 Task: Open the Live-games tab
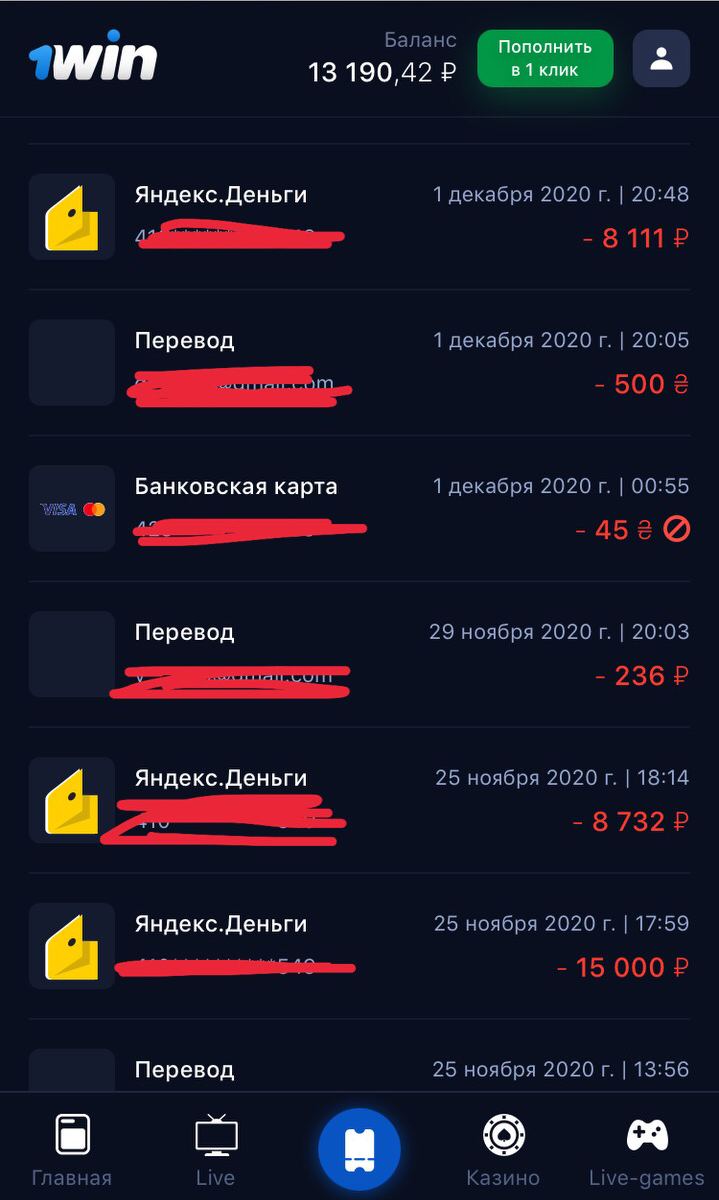tap(646, 1149)
